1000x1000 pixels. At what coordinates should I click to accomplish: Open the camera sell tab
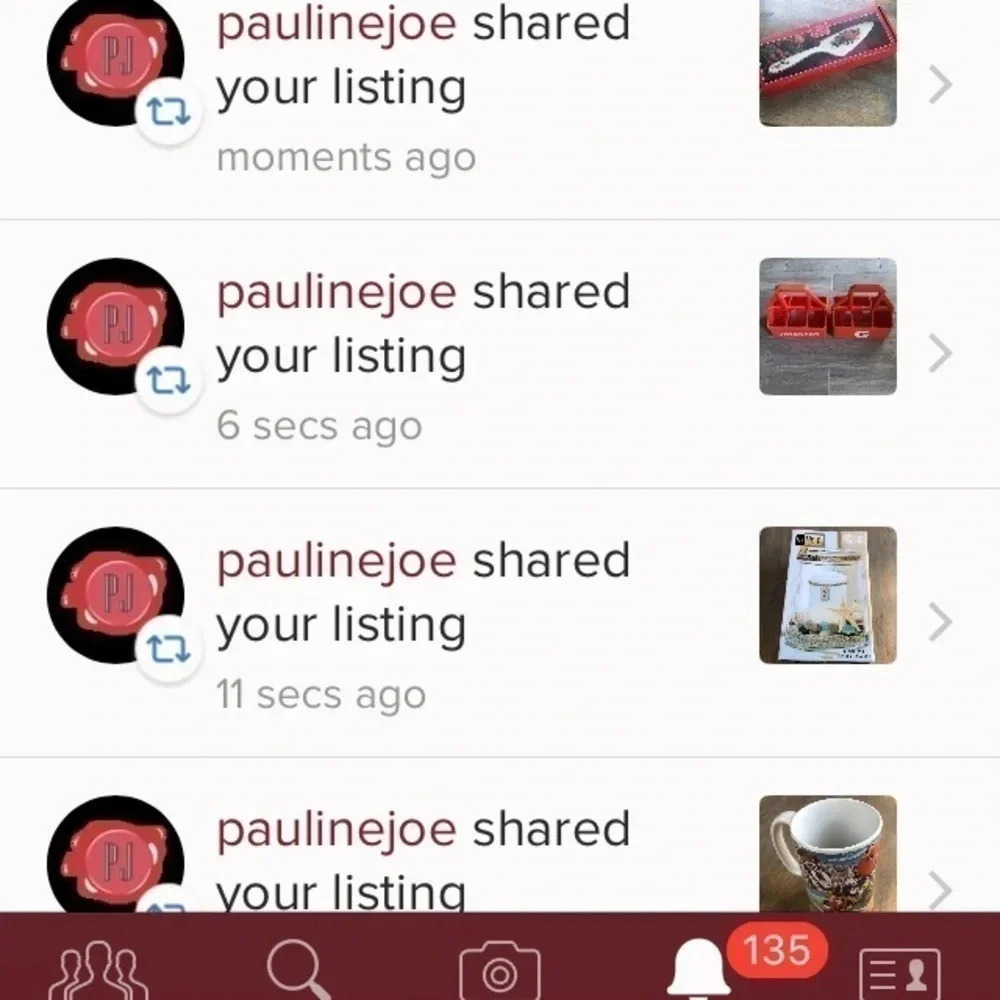(x=499, y=972)
